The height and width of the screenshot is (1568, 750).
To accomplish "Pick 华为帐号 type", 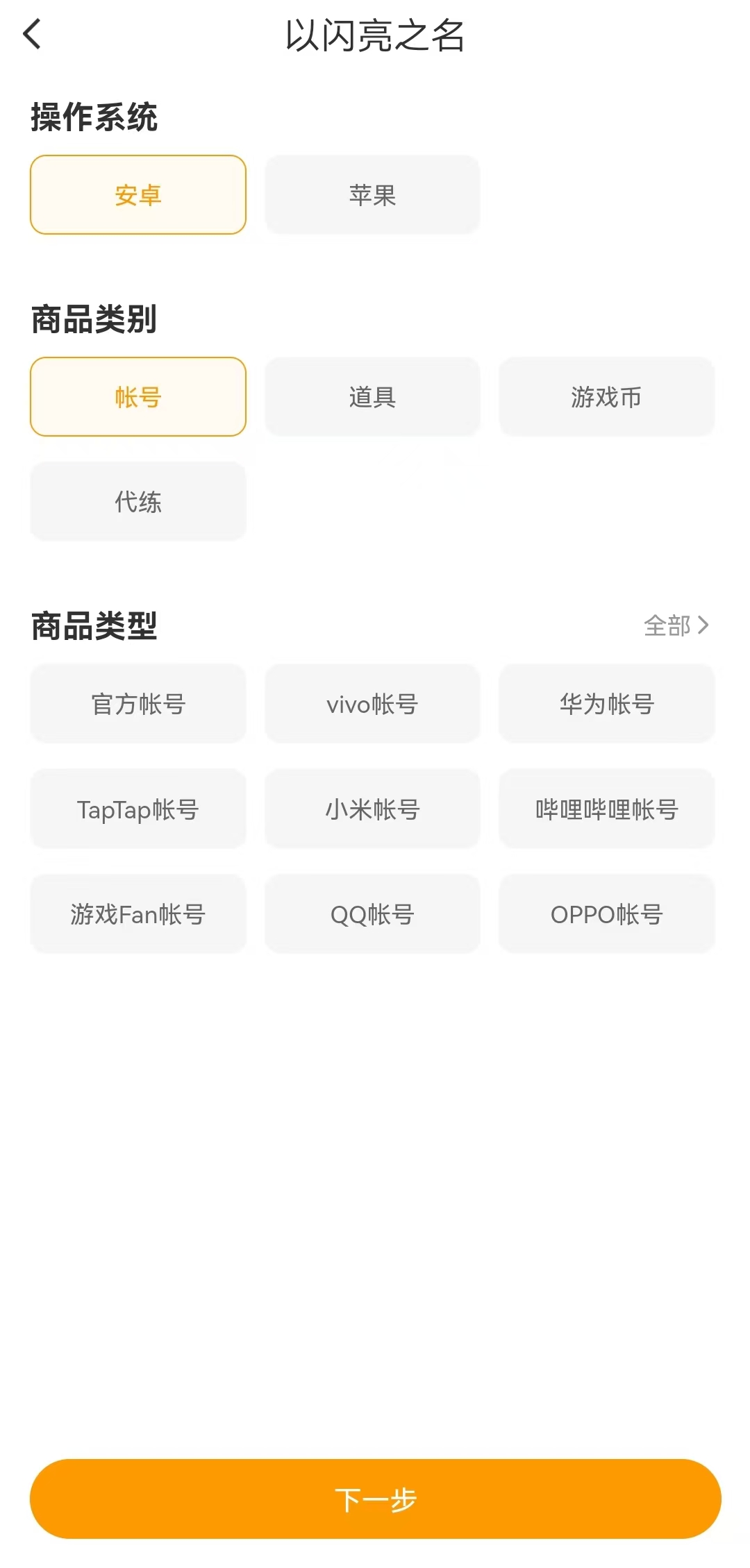I will point(606,704).
